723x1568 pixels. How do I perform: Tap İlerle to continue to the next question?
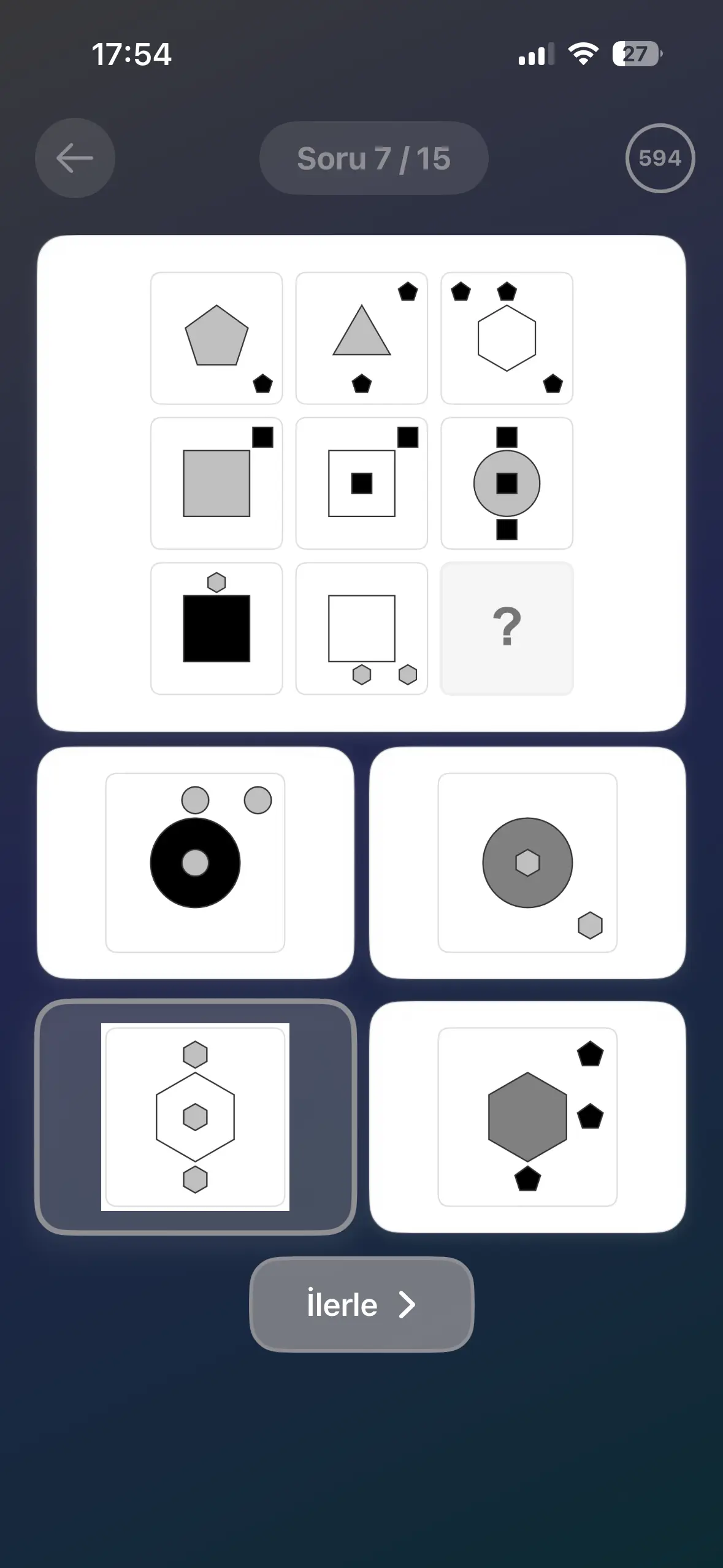tap(361, 1304)
